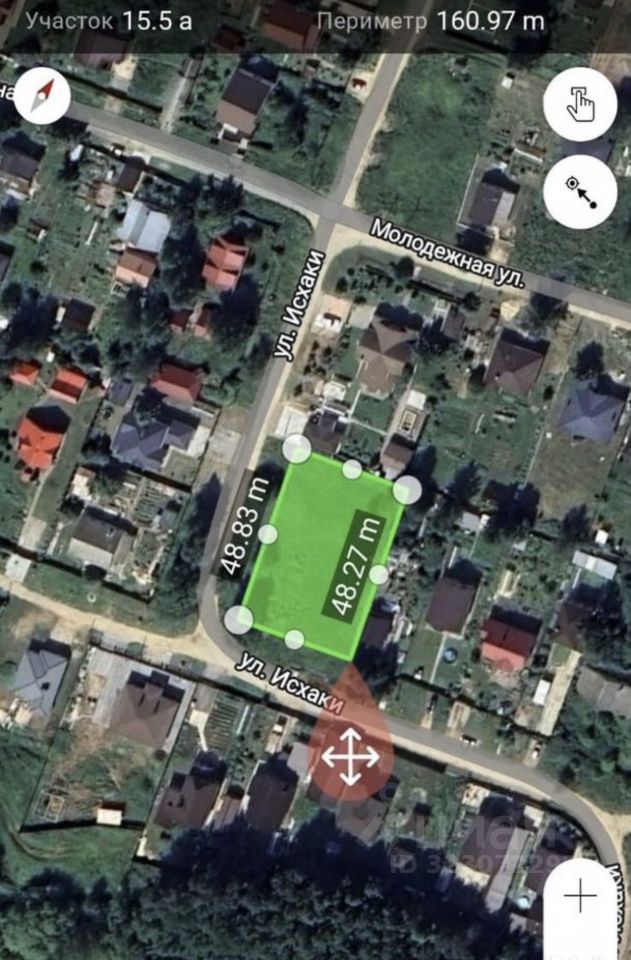Select the midpoint handle on 48.83 m side
The height and width of the screenshot is (960, 631).
click(x=268, y=533)
